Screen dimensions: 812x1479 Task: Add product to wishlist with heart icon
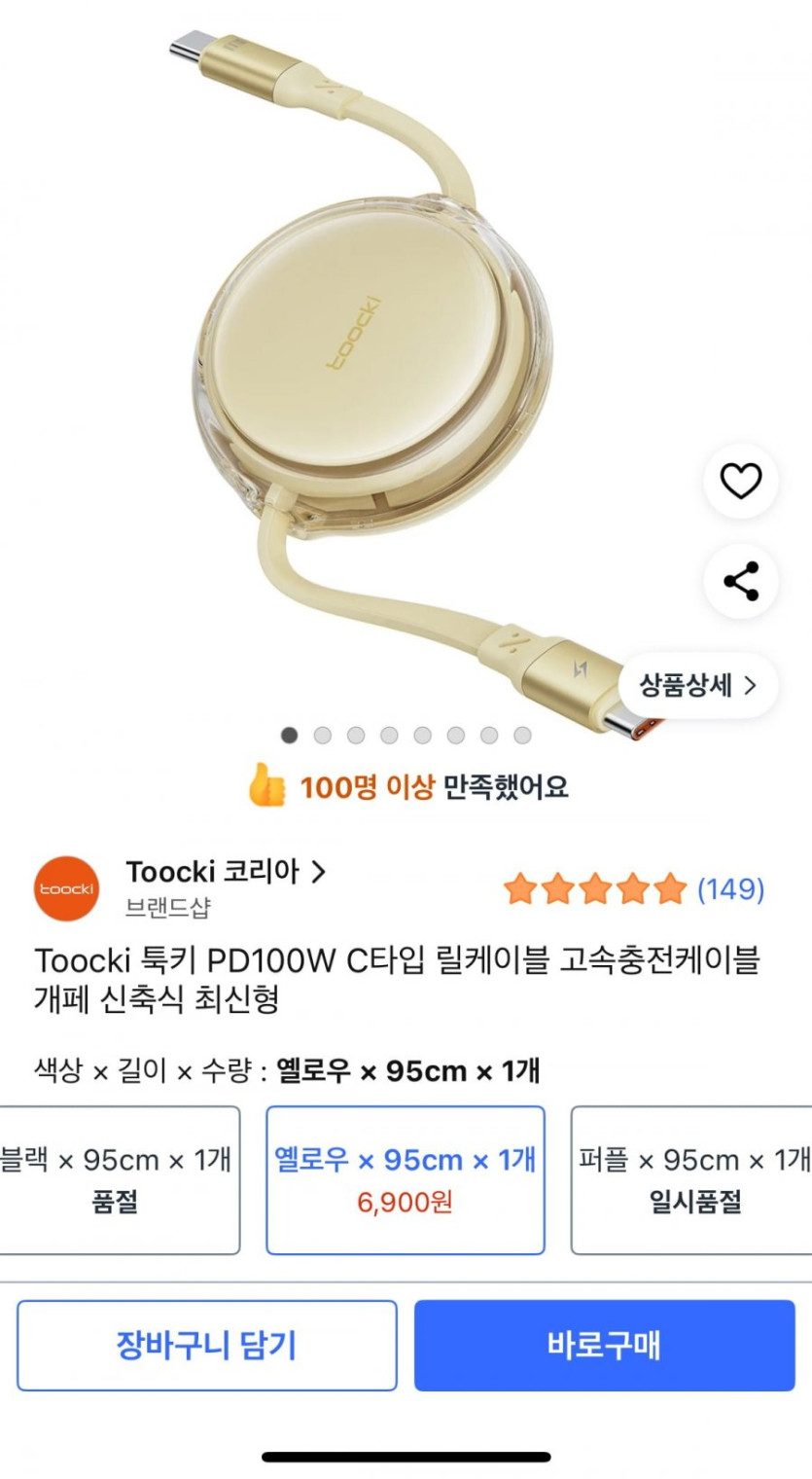point(740,481)
